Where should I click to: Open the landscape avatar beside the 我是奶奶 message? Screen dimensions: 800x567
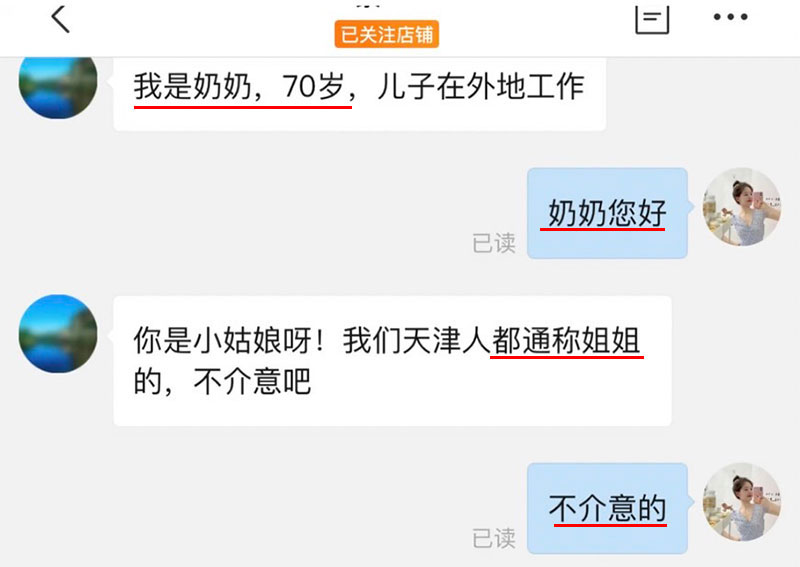tap(58, 82)
